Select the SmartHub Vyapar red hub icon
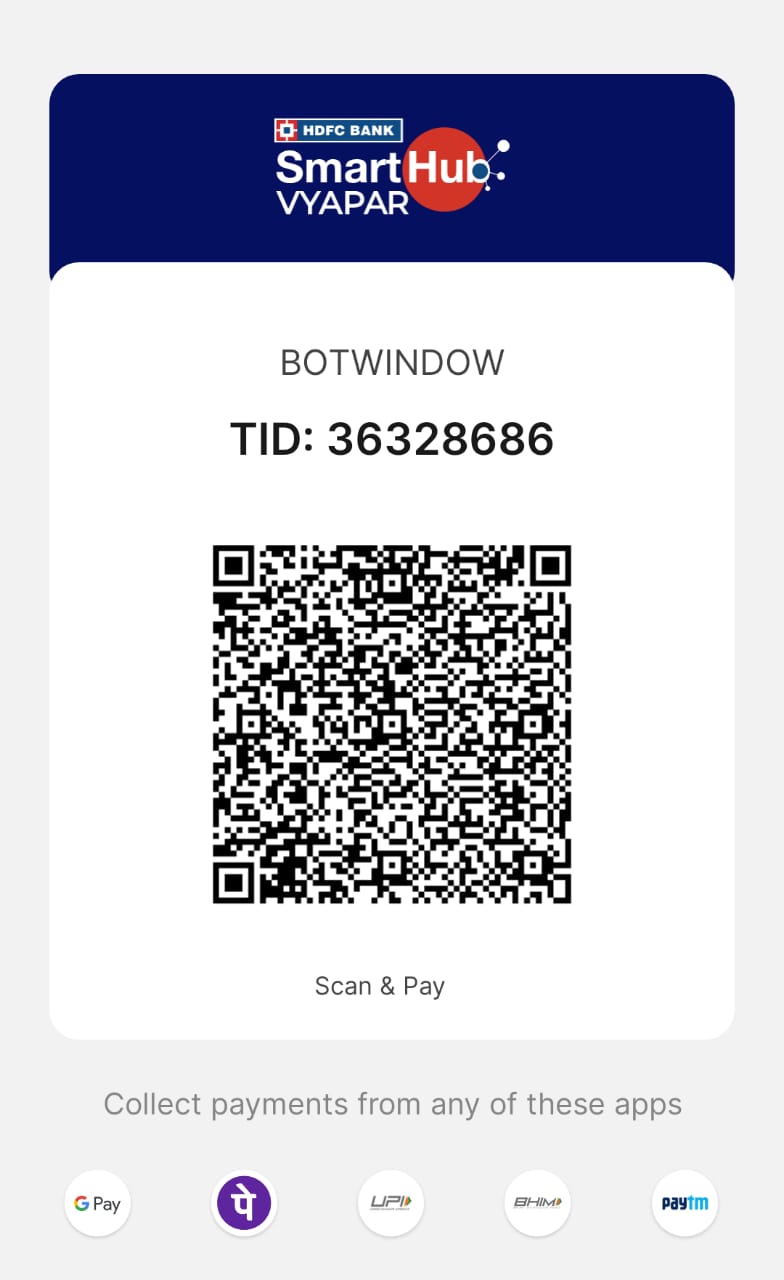Image resolution: width=784 pixels, height=1280 pixels. click(x=443, y=172)
